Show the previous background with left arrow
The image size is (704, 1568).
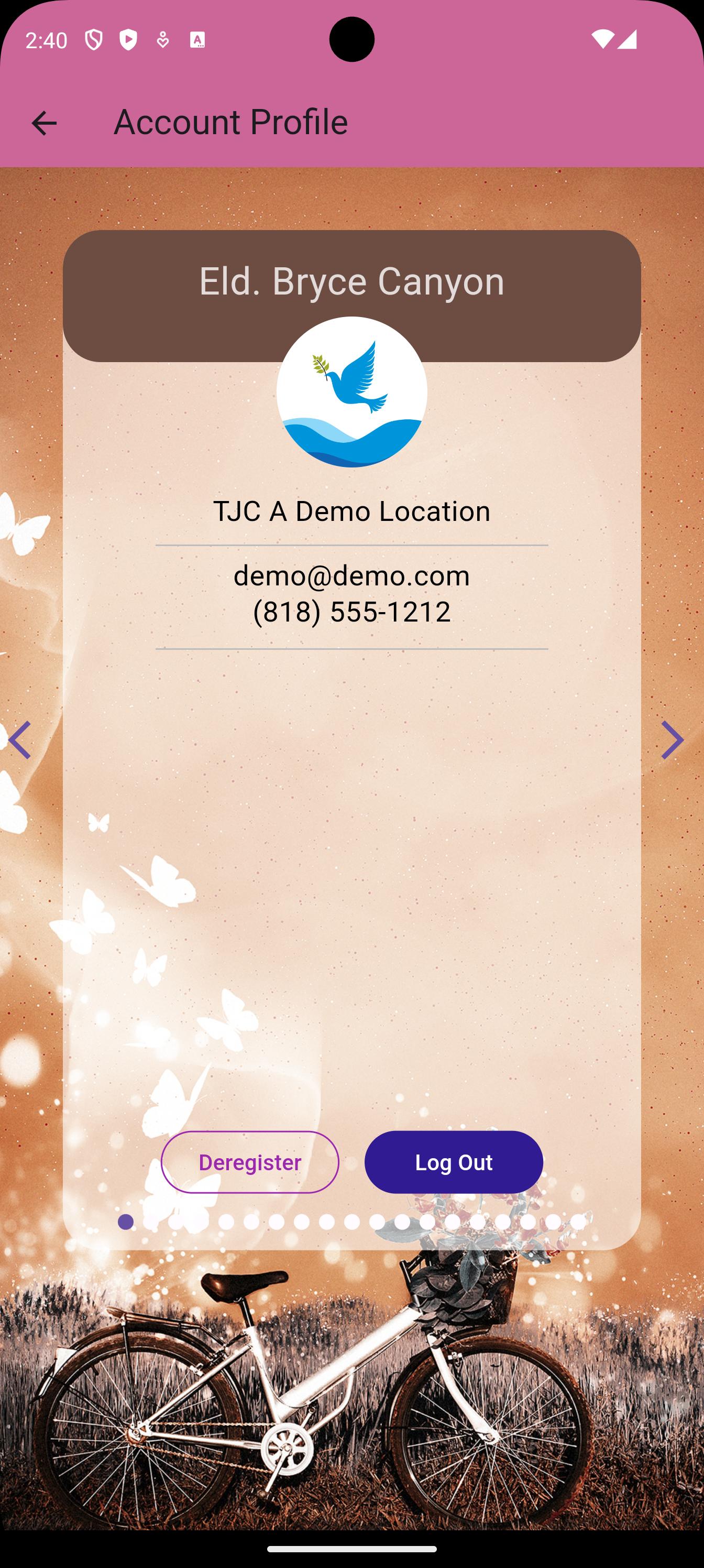coord(19,740)
